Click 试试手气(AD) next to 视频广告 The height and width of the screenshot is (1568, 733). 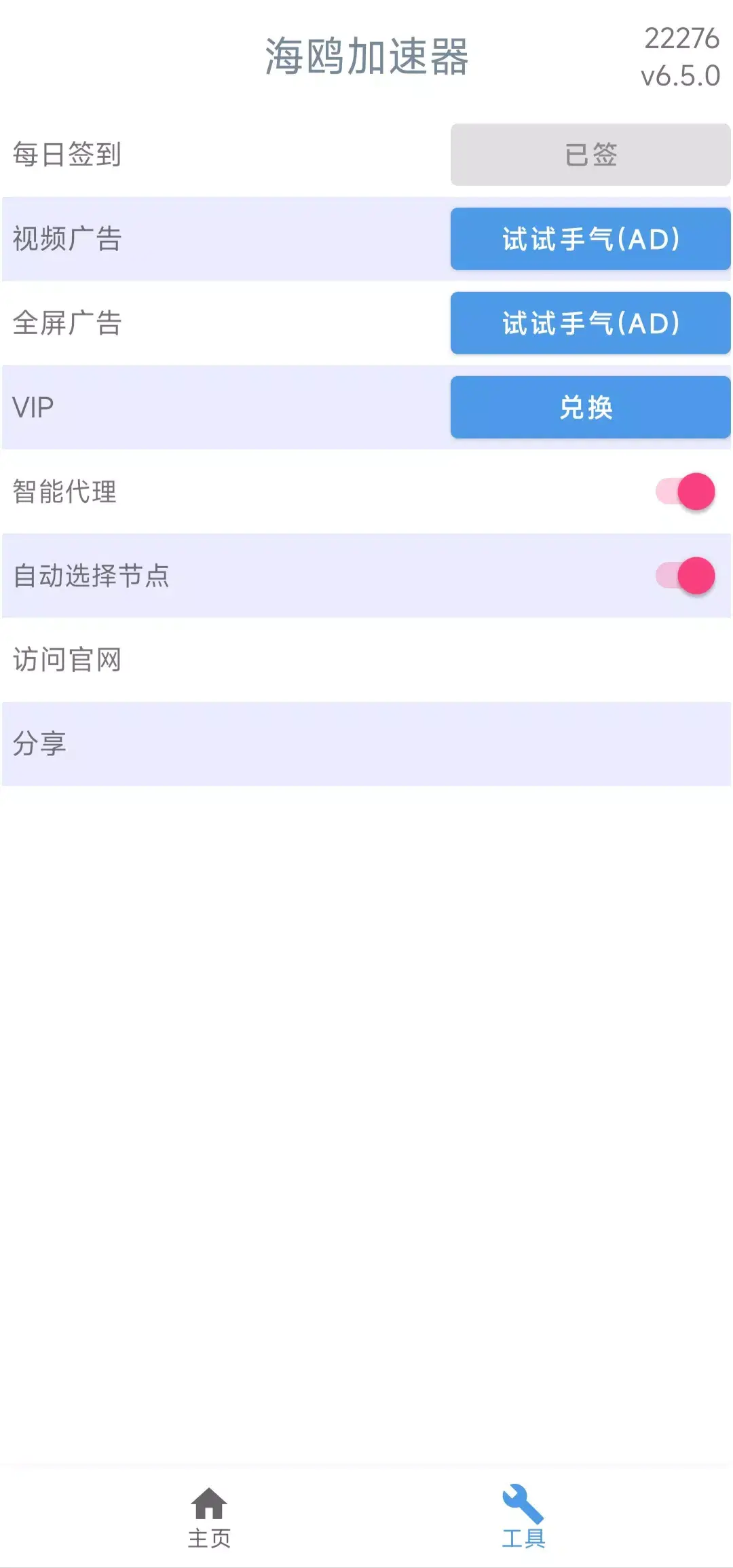pyautogui.click(x=588, y=239)
